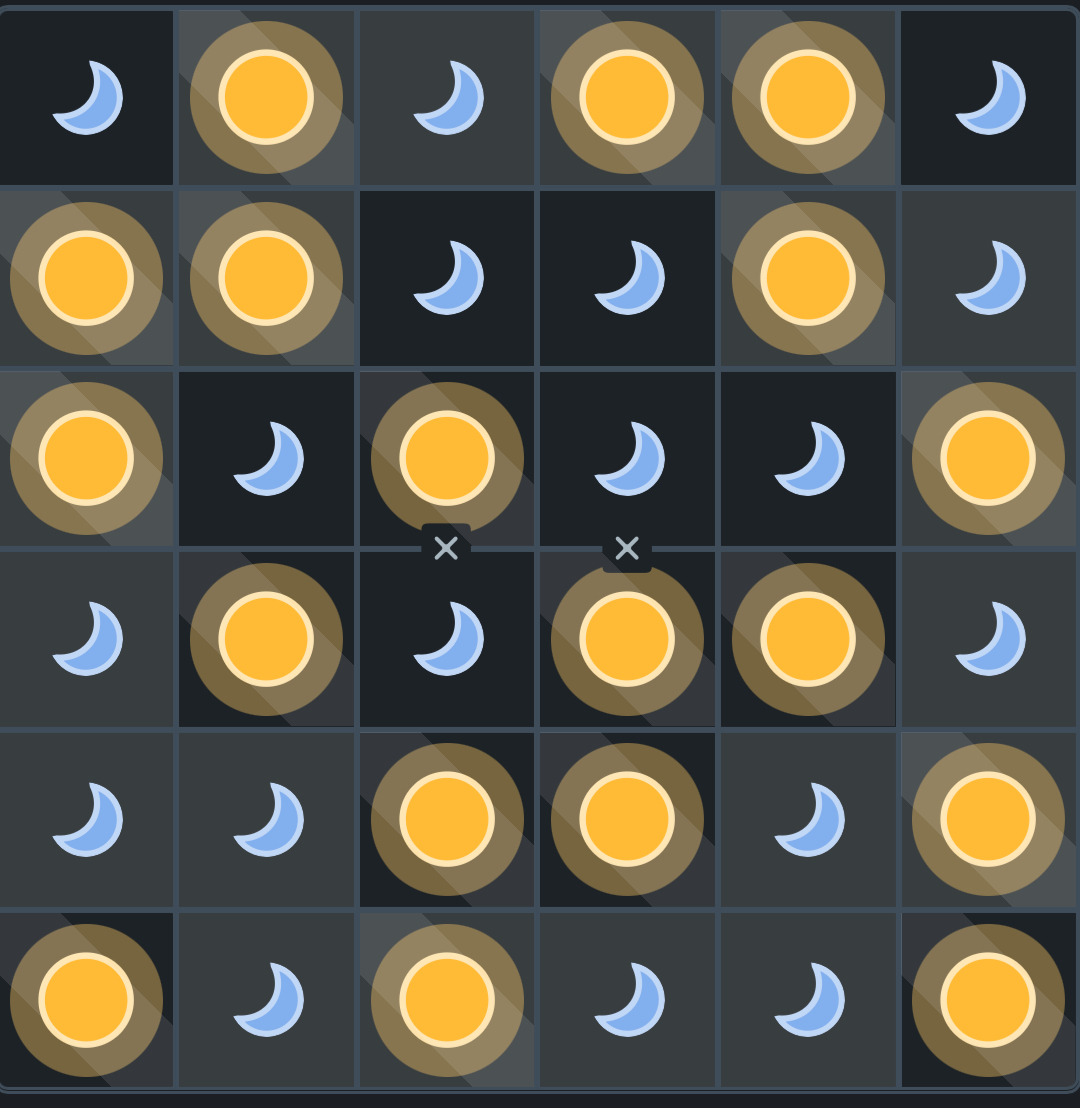
Task: Tap the moon cell in row three, column five
Action: point(808,458)
